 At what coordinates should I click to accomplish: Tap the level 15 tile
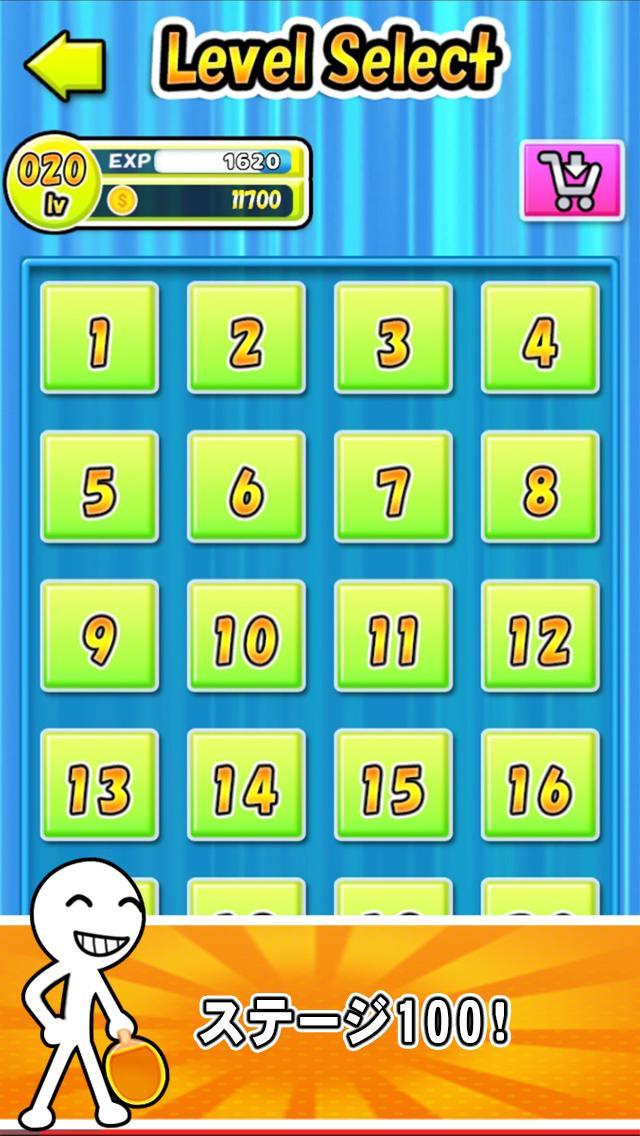point(393,786)
